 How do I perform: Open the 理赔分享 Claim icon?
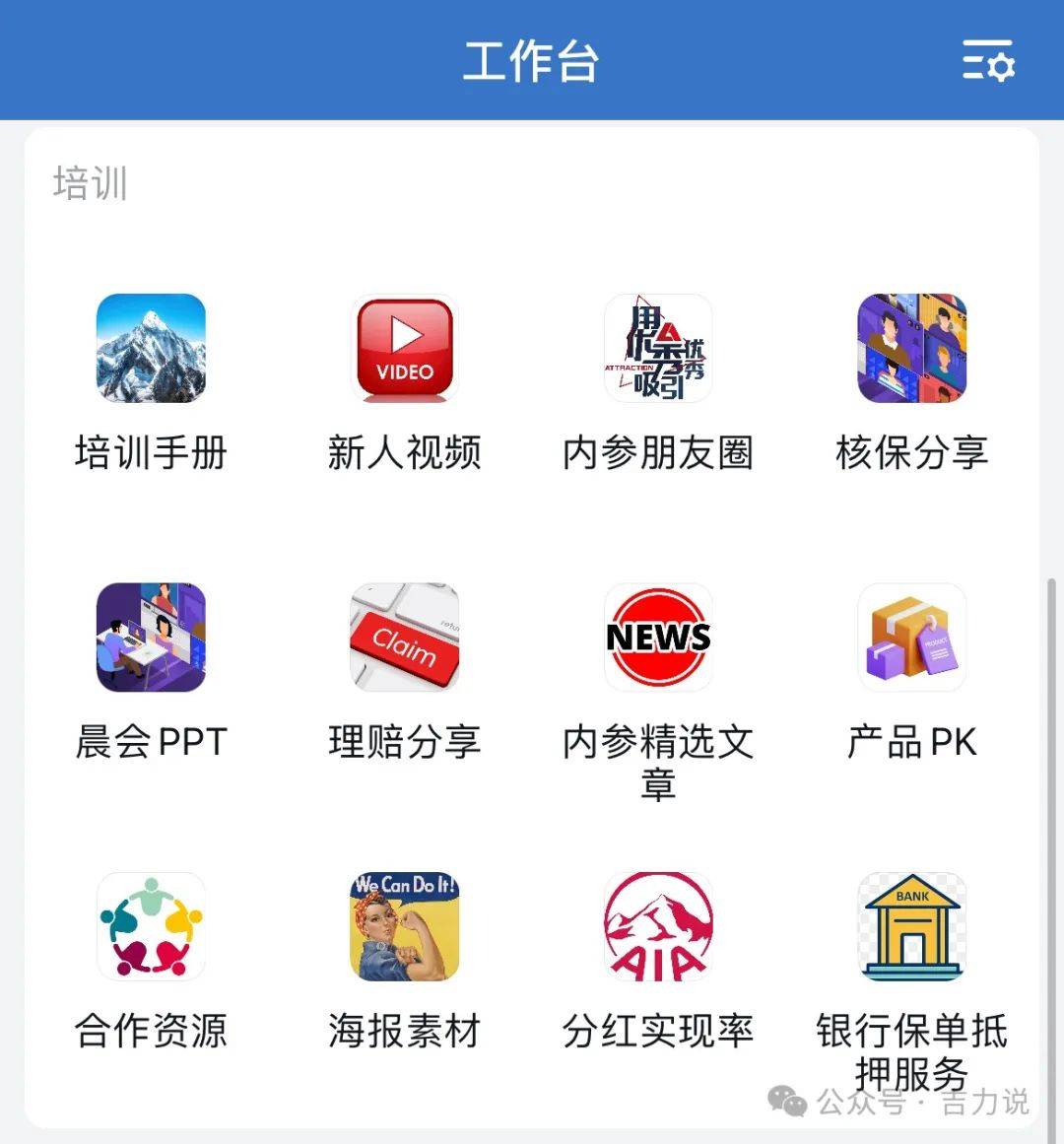tap(405, 638)
